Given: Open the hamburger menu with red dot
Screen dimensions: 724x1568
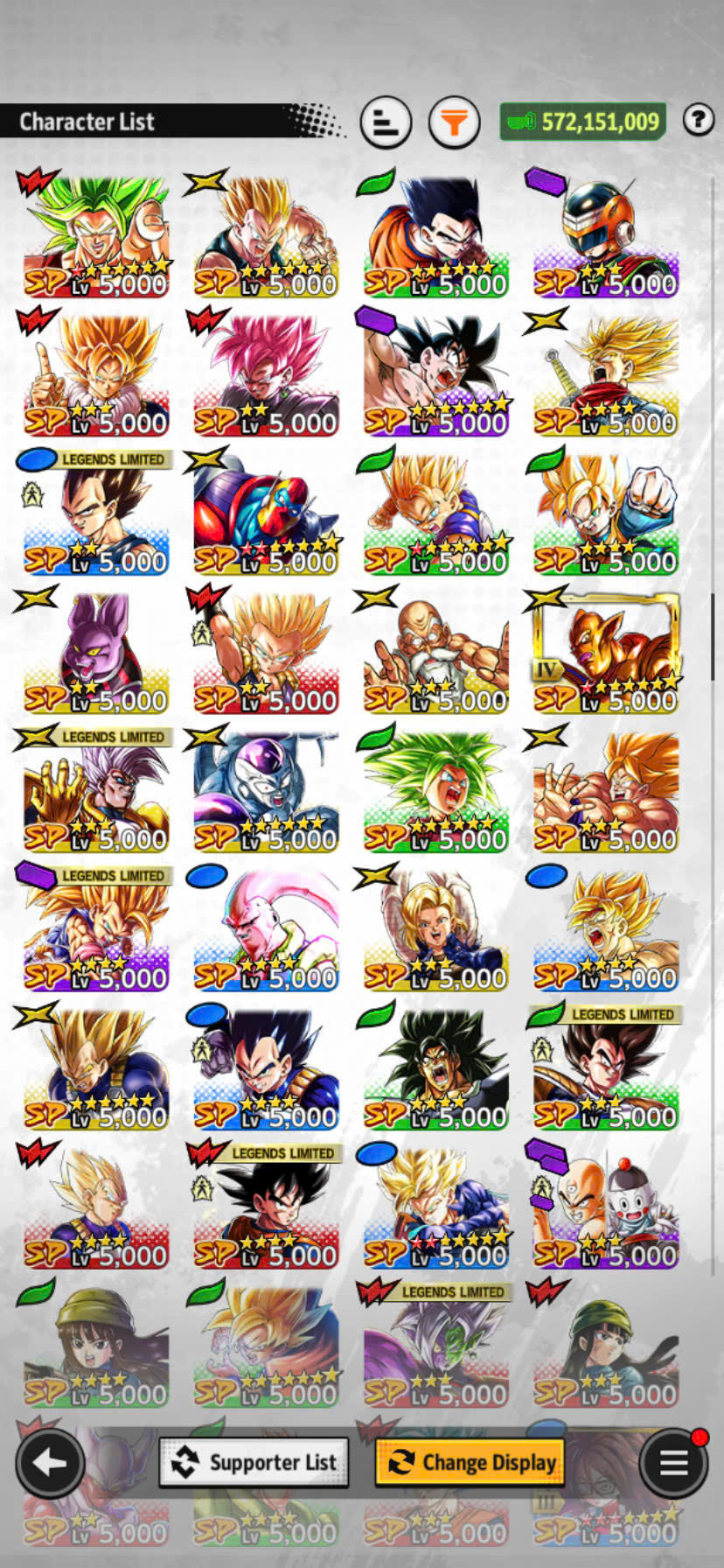Looking at the screenshot, I should click(673, 1462).
